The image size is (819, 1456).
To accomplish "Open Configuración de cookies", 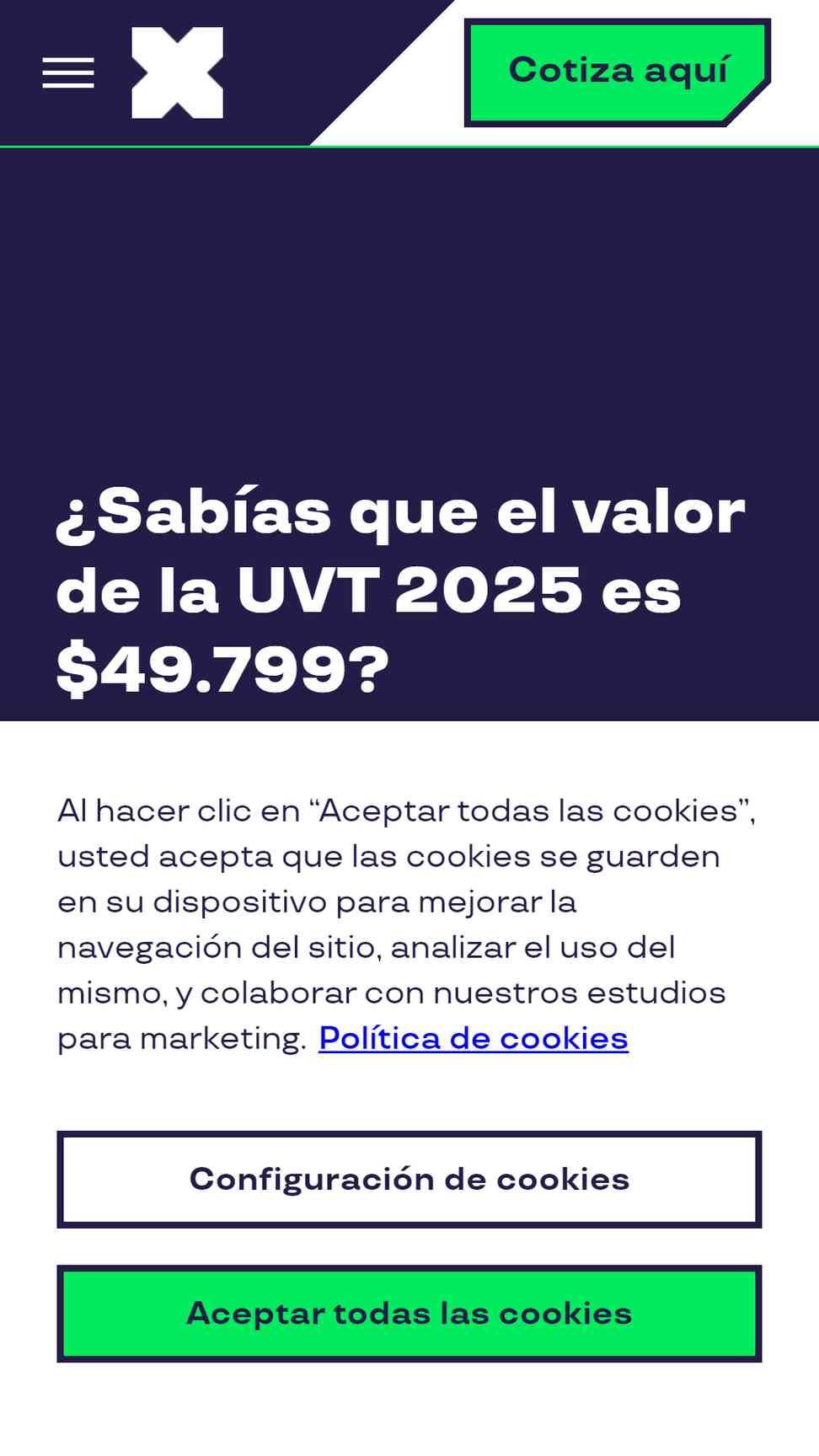I will pos(409,1179).
